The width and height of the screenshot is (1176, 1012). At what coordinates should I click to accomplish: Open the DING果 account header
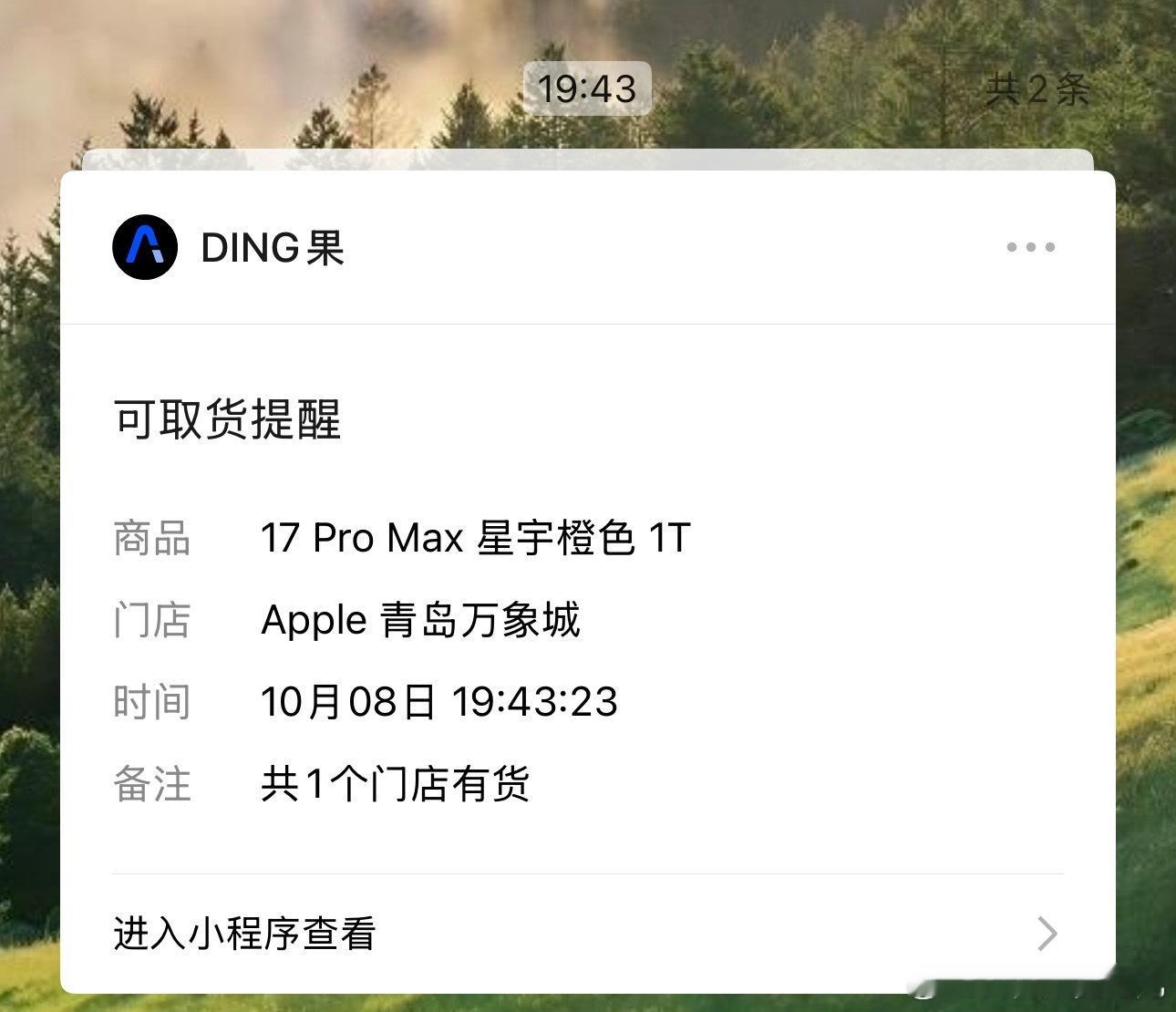pos(272,247)
